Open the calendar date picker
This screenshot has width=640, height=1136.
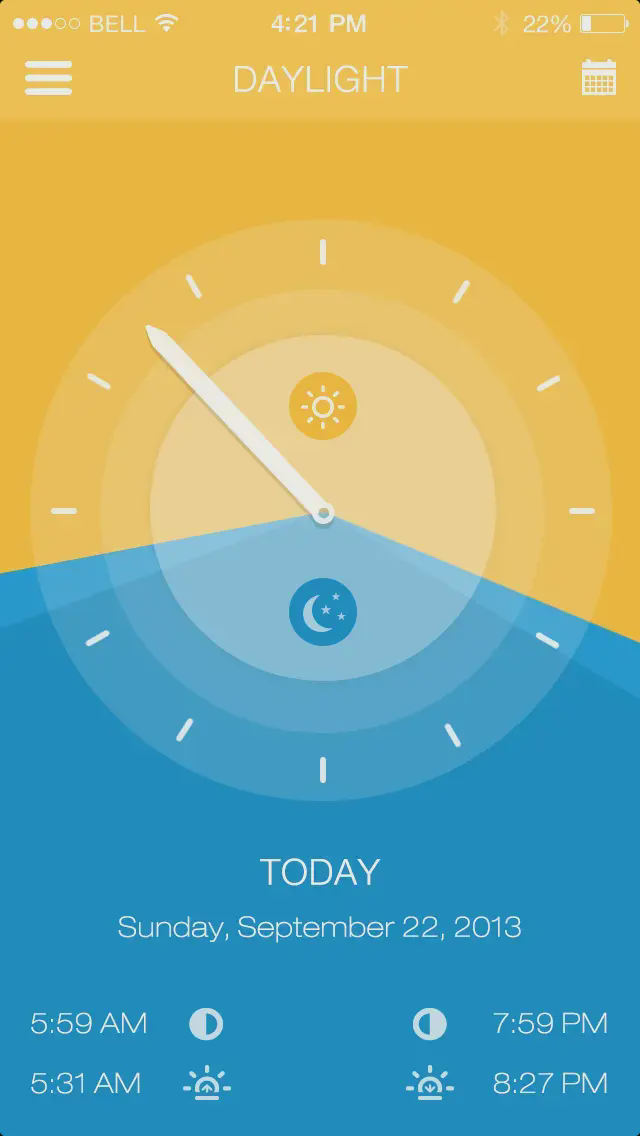coord(598,78)
